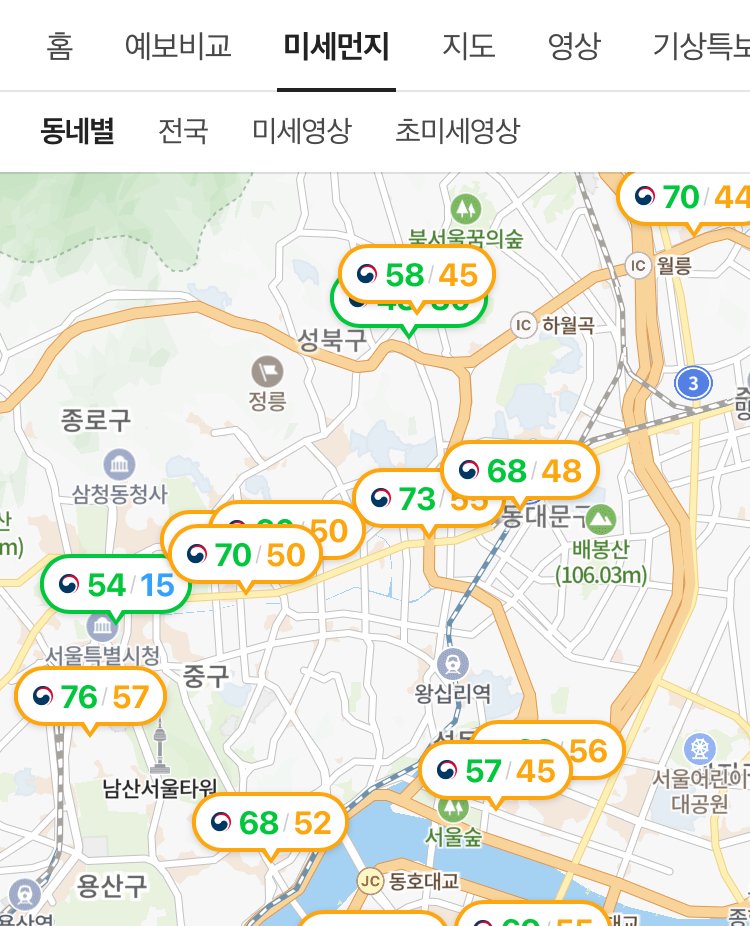
Task: Tap the 76/57 dust station marker
Action: (x=89, y=697)
